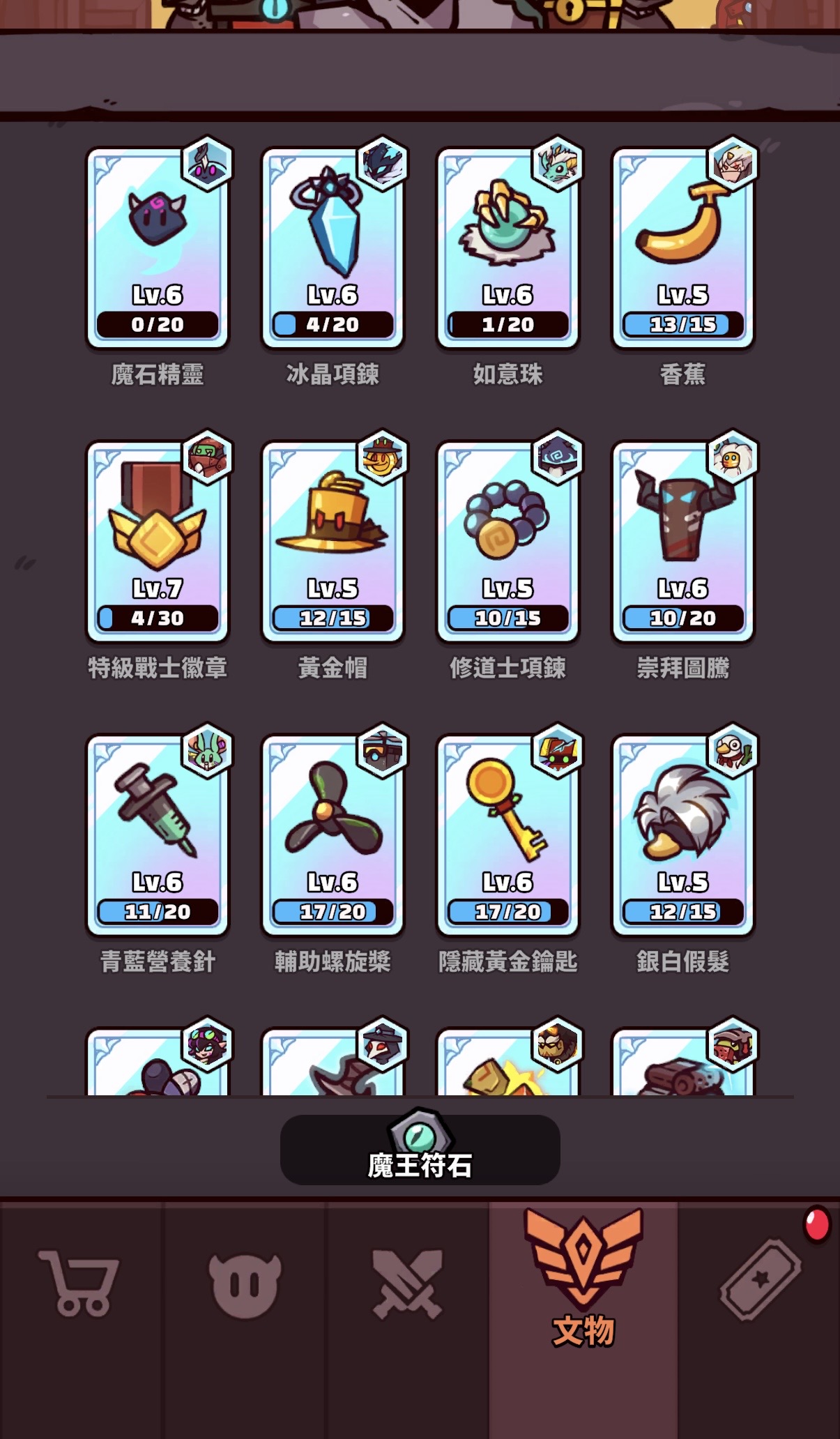Screen dimensions: 840x1439
Task: Open the 銀白假髮 wig card
Action: [x=682, y=835]
